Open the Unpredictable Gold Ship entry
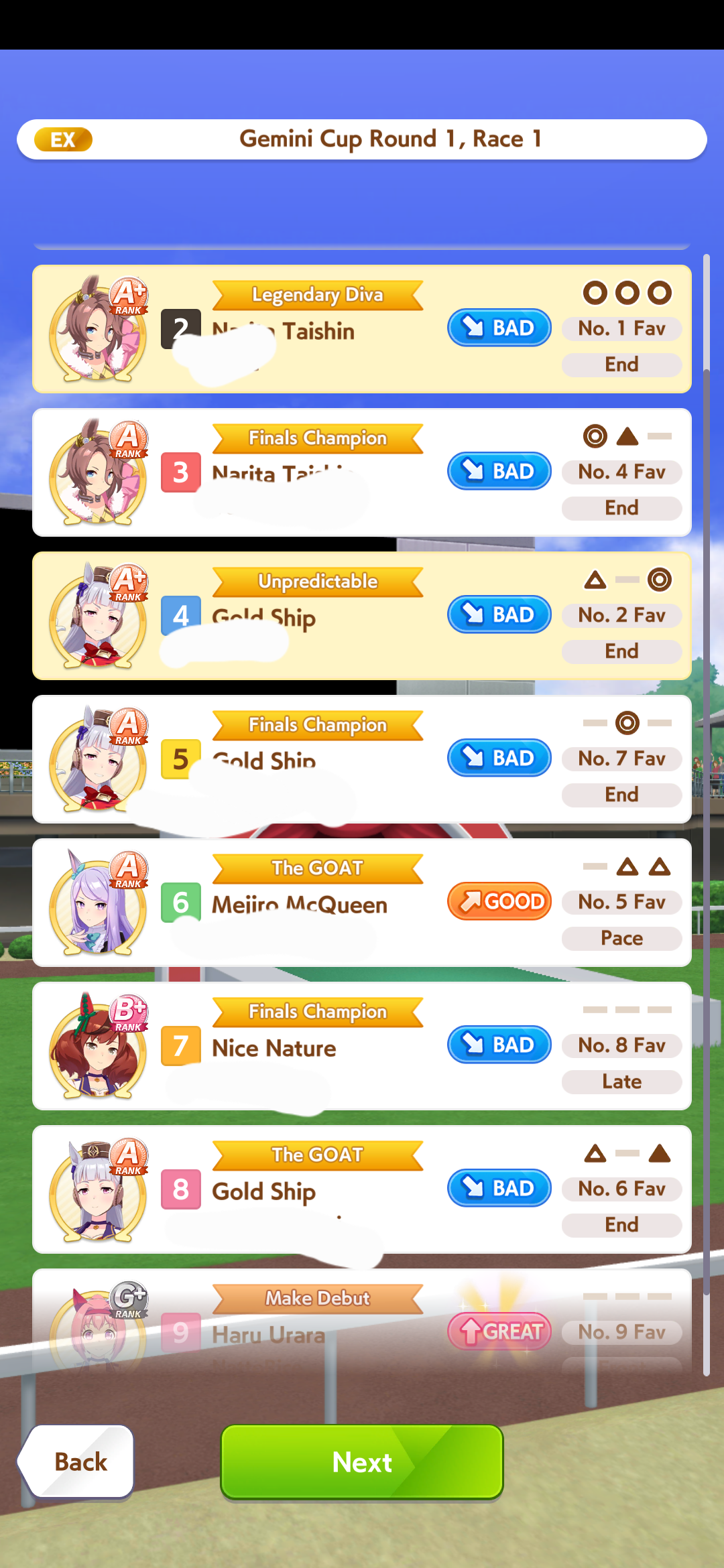This screenshot has height=1568, width=724. point(362,616)
